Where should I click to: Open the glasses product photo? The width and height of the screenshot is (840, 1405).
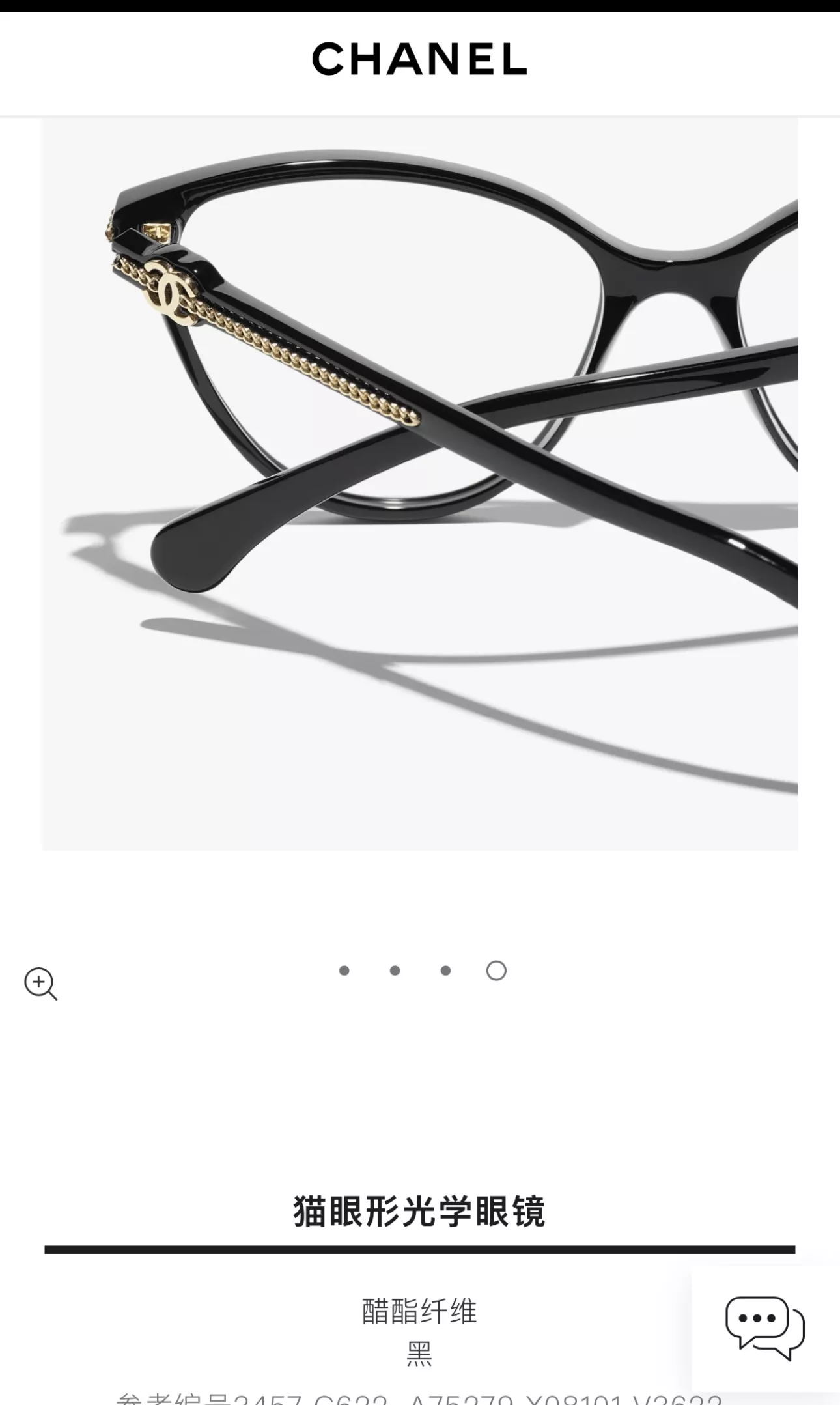[x=420, y=484]
